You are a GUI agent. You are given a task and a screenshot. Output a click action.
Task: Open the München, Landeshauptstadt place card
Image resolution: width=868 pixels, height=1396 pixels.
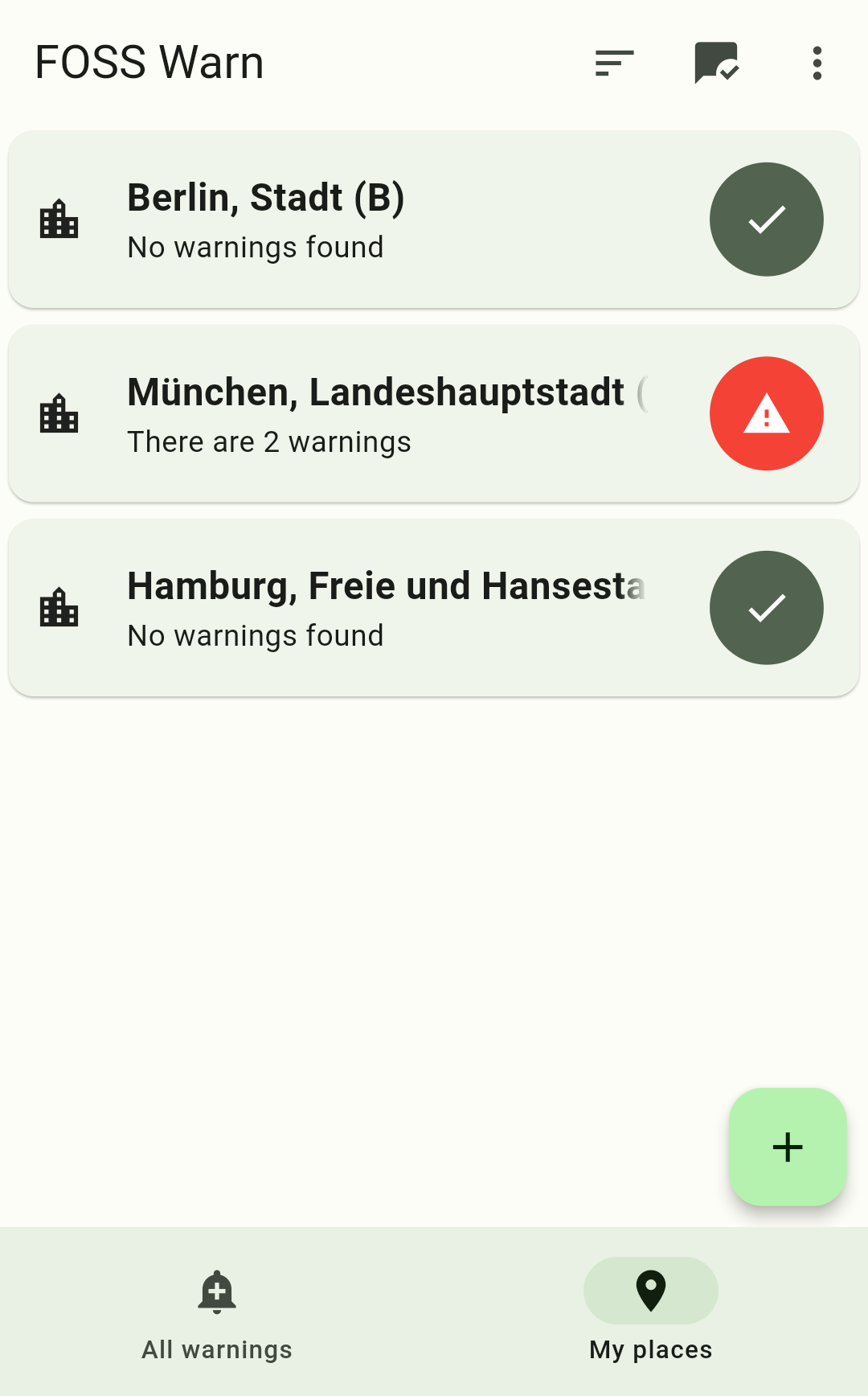click(354, 414)
